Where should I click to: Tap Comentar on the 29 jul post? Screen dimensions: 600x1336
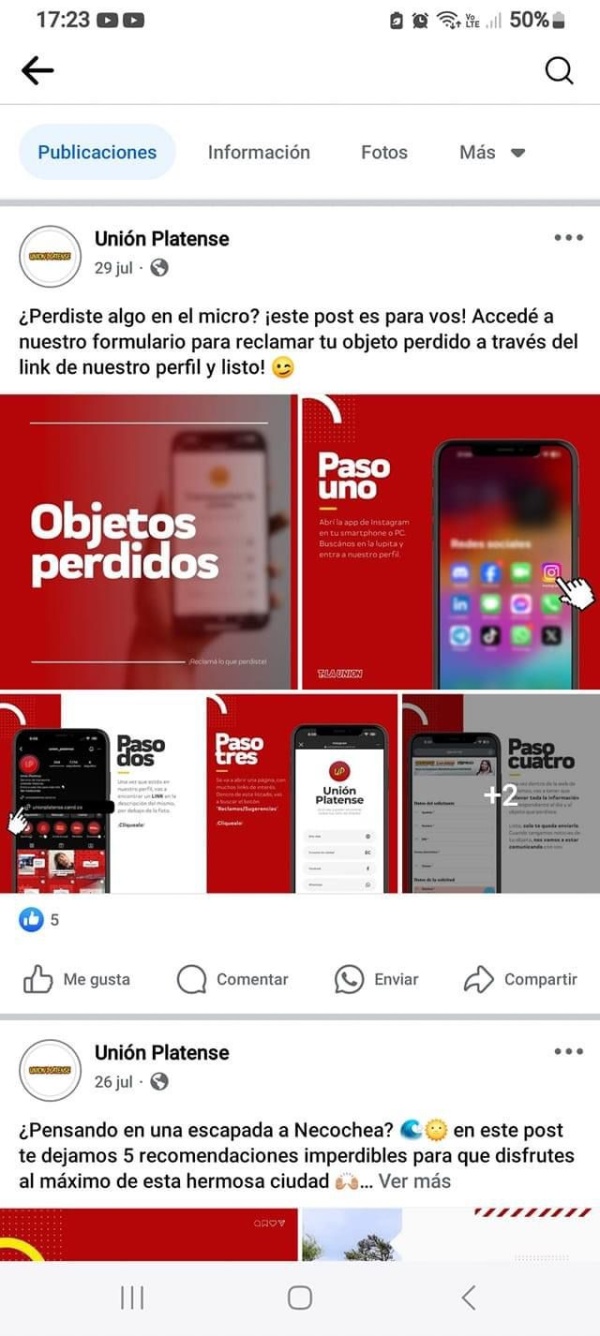click(x=232, y=979)
